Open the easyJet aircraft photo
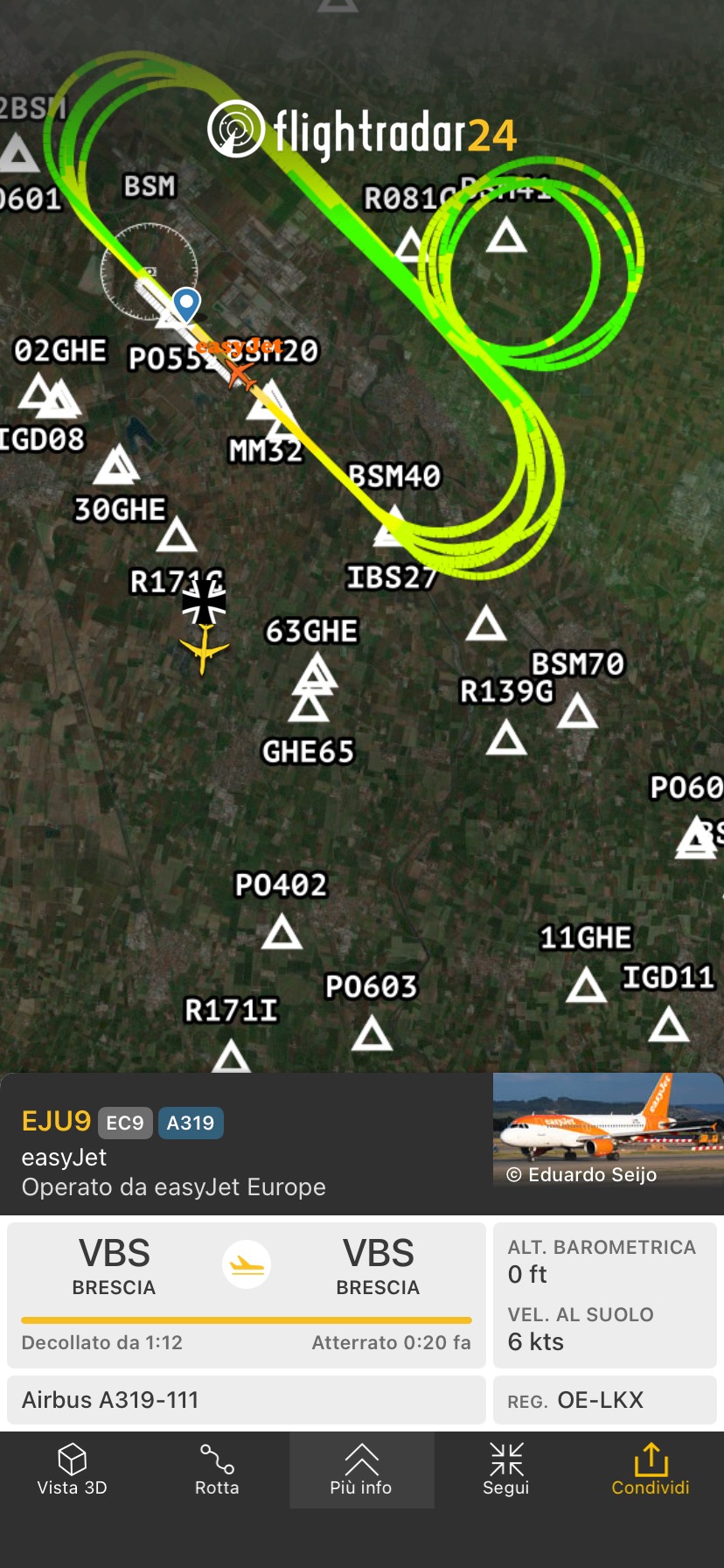Image resolution: width=724 pixels, height=1568 pixels. click(608, 1130)
